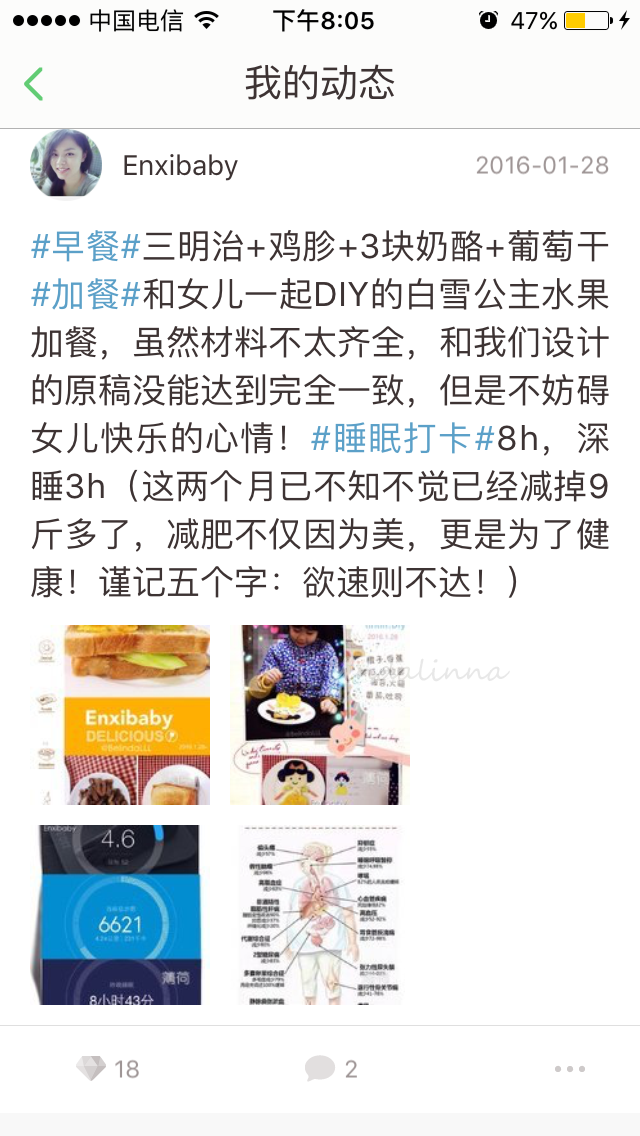The image size is (640, 1136).
Task: Open the #加餐# hashtag link
Action: tap(86, 296)
